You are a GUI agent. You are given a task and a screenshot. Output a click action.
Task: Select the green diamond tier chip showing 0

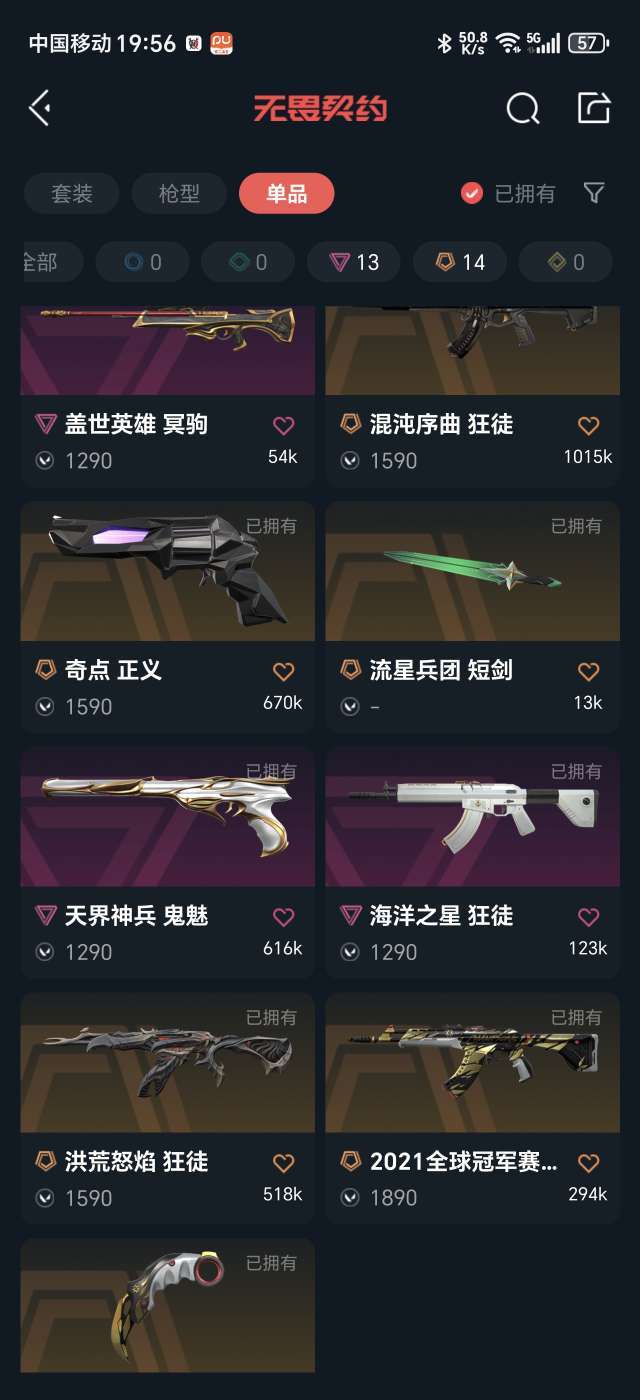coord(248,262)
